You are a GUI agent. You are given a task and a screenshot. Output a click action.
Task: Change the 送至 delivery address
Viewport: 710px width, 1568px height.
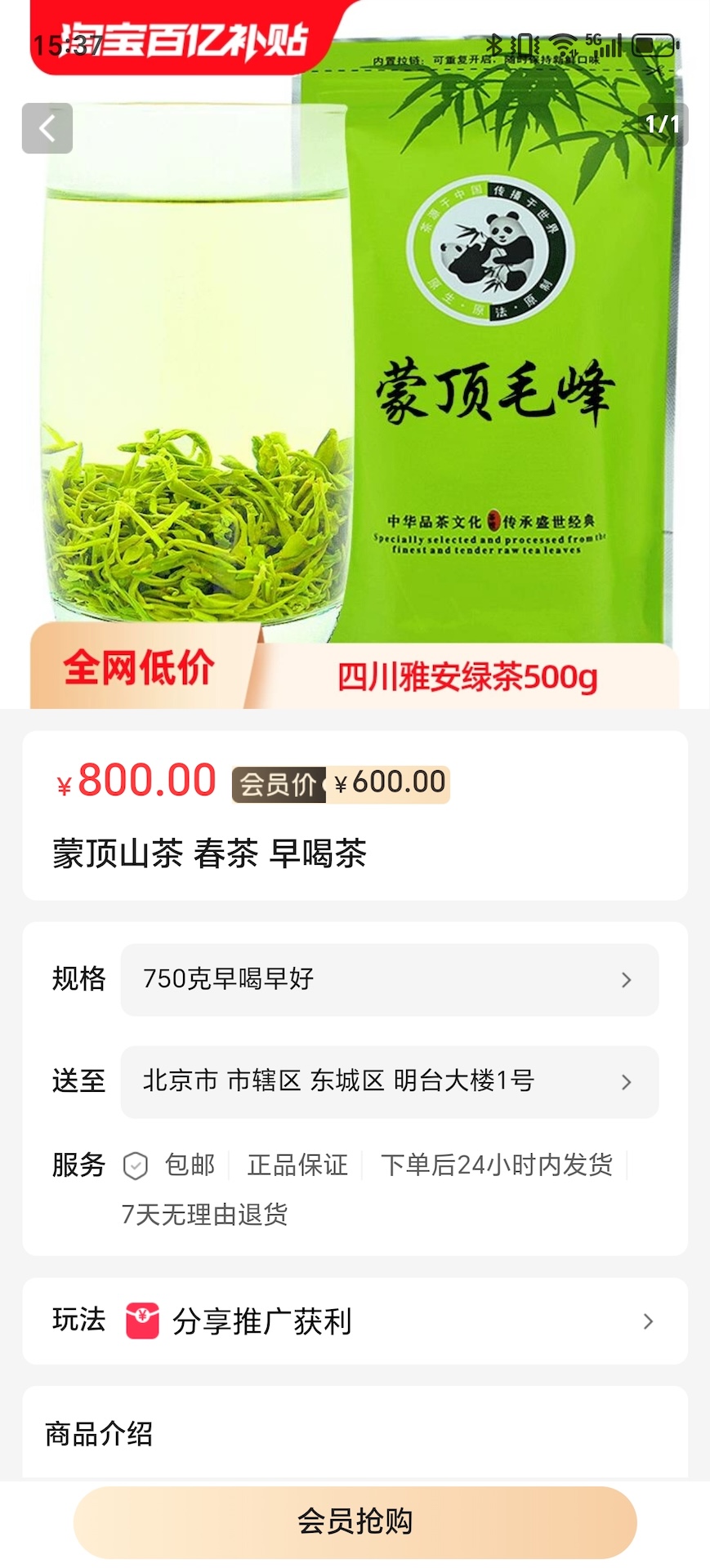[389, 1081]
